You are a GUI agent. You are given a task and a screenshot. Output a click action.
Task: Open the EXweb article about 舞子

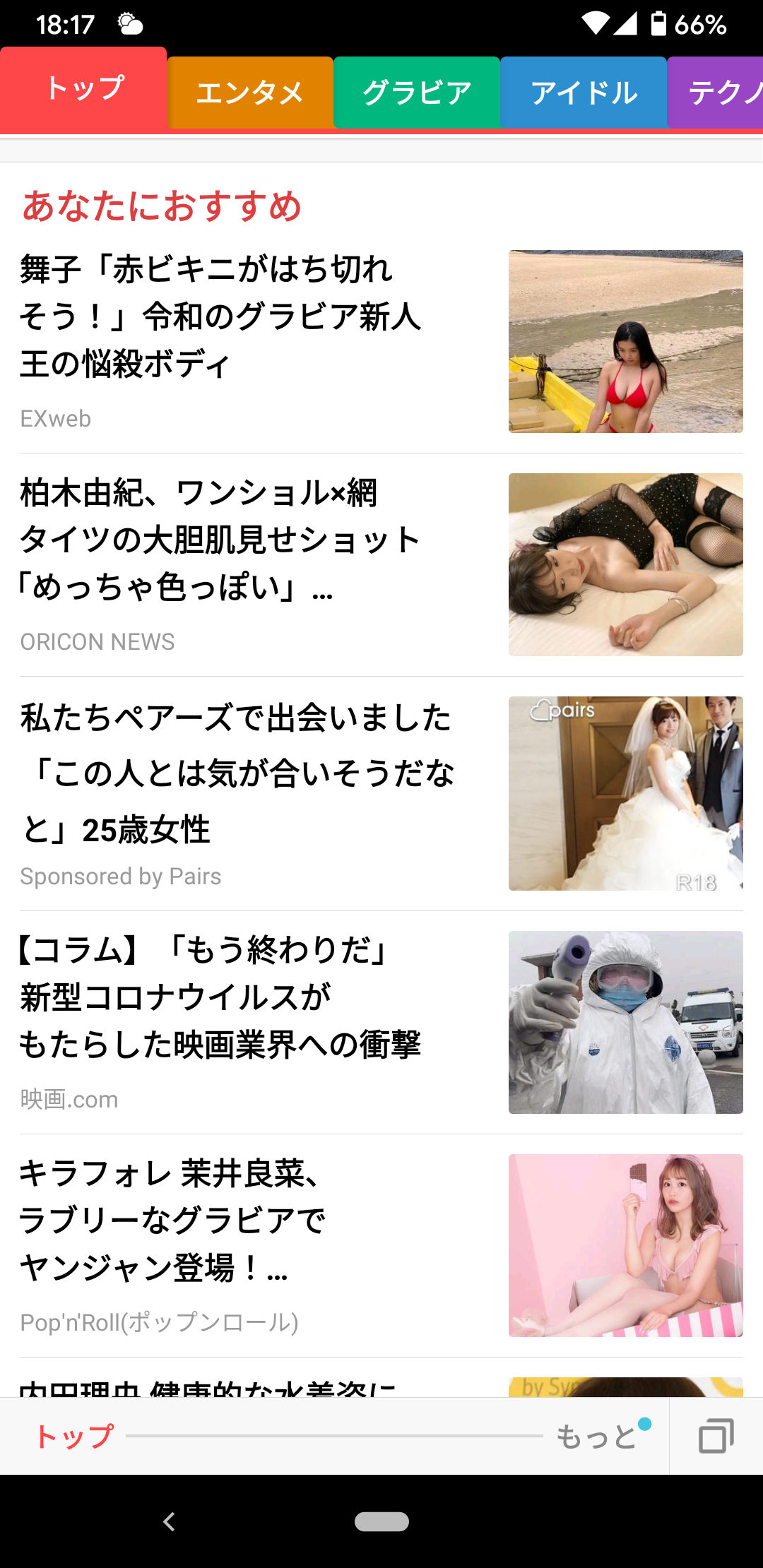381,342
